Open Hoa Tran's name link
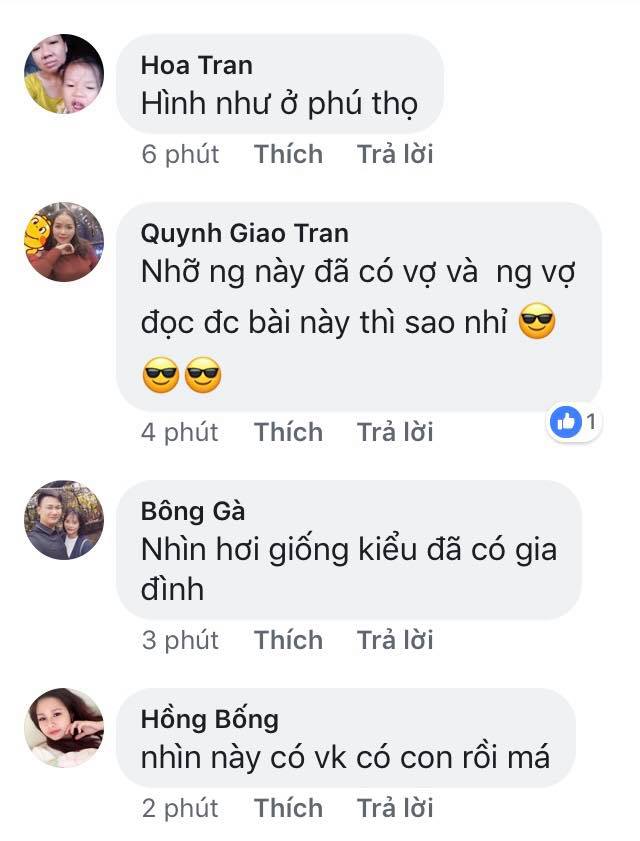Screen dimensions: 640x841 (196, 65)
